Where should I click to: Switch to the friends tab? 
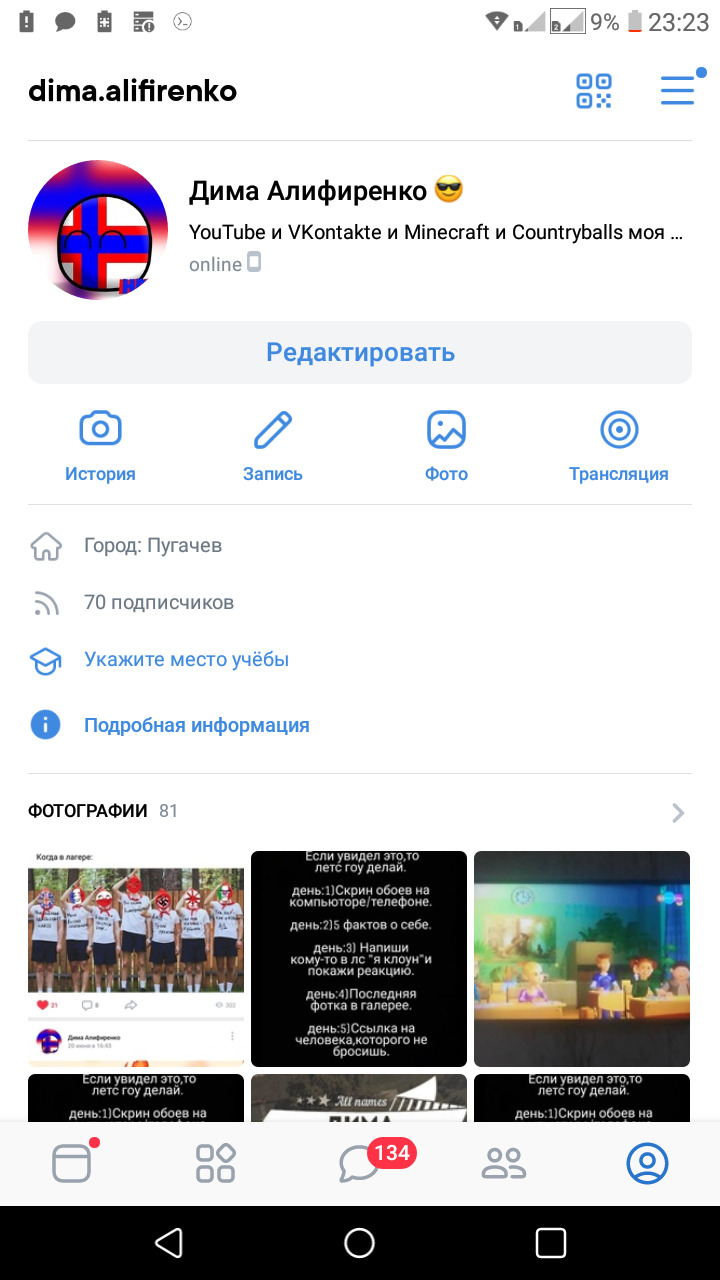coord(503,1163)
